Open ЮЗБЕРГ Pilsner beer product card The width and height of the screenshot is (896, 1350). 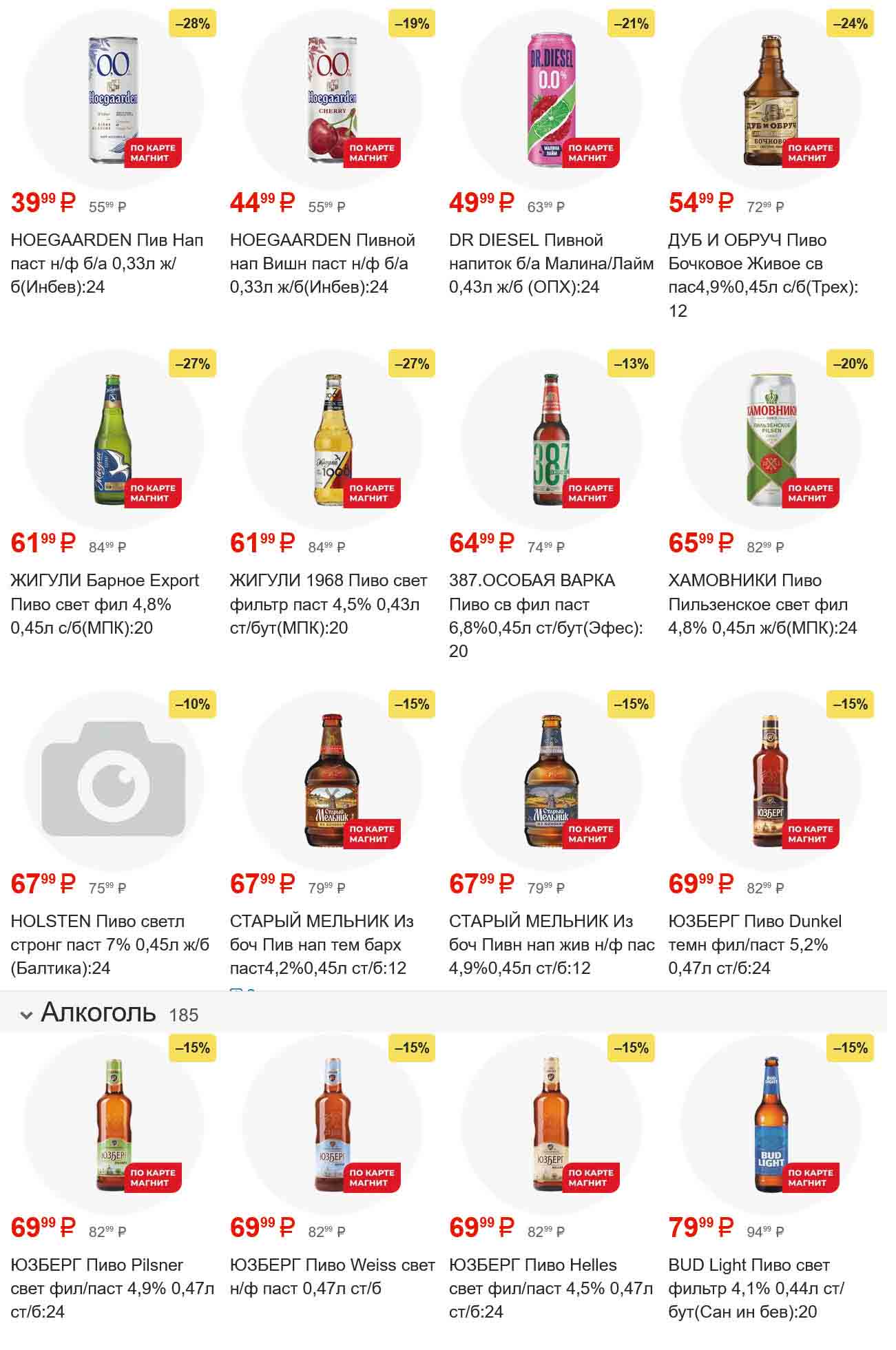[x=114, y=1125]
